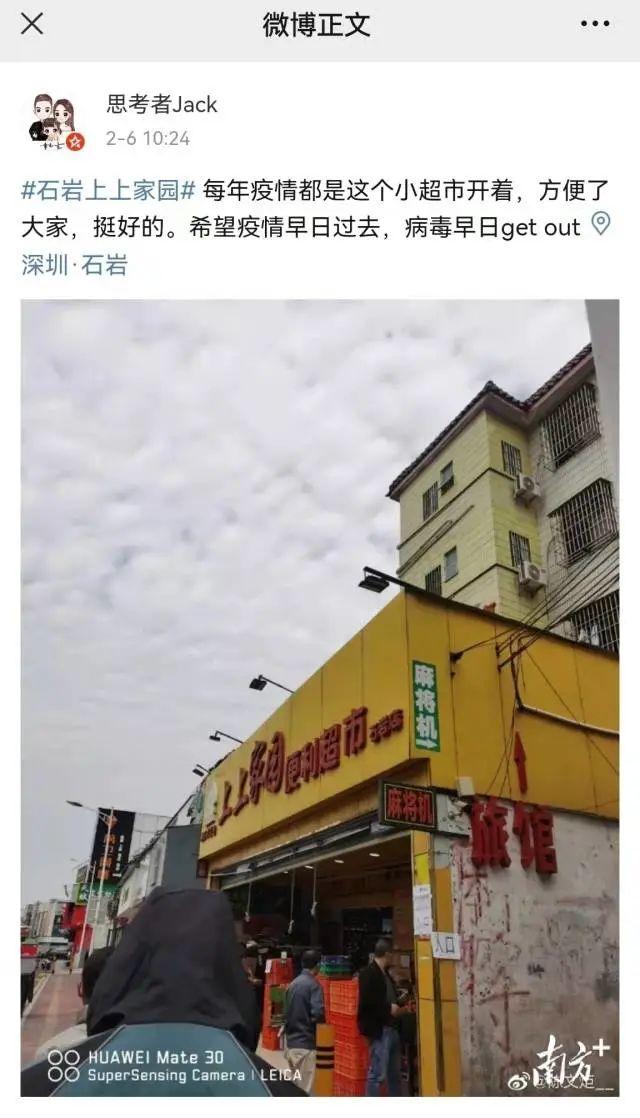View the profile picture of 思考者Jack

[53, 121]
